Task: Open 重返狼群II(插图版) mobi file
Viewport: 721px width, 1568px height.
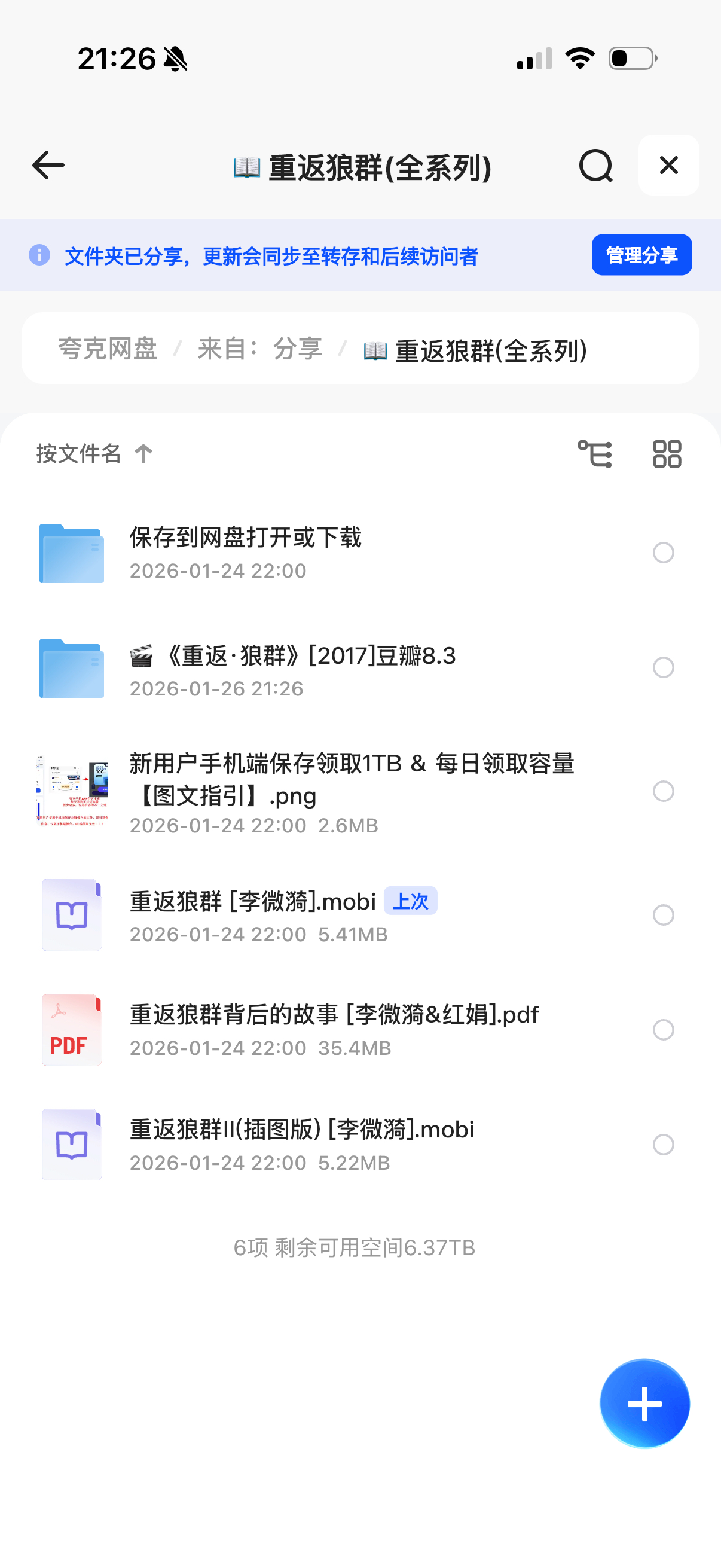Action: tap(301, 1143)
